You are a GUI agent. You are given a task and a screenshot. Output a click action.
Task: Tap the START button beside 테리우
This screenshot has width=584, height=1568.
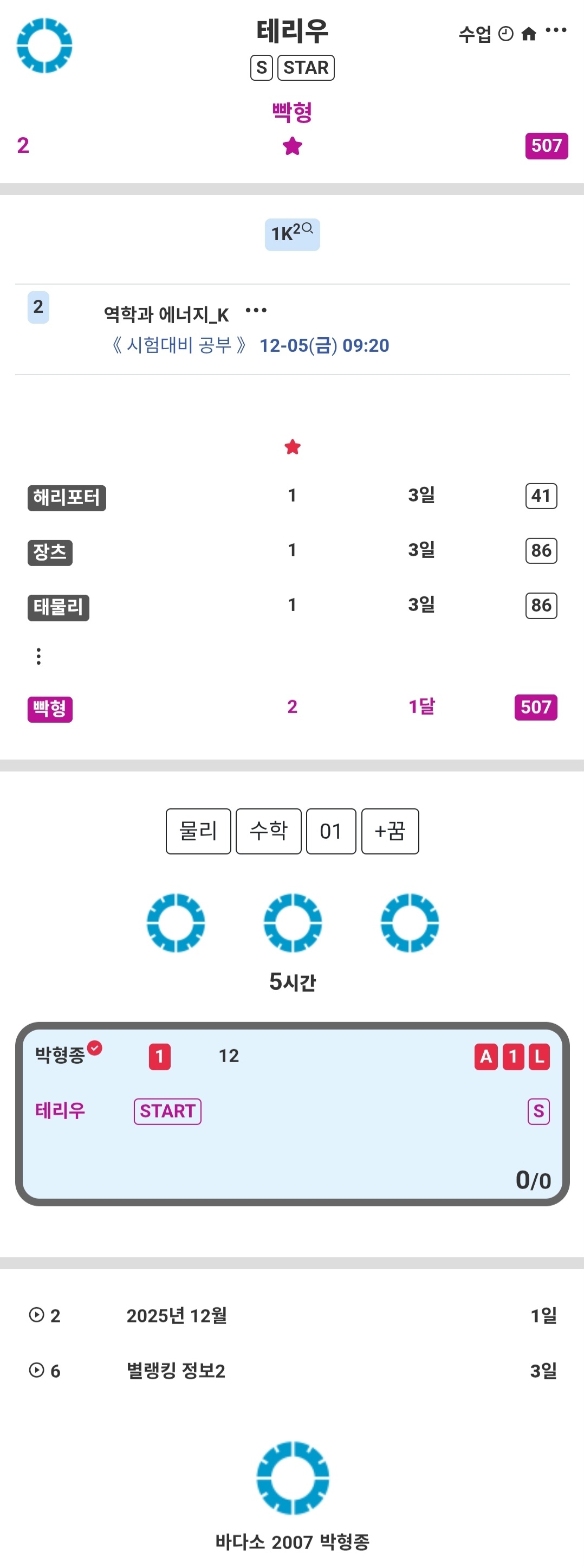click(167, 1111)
